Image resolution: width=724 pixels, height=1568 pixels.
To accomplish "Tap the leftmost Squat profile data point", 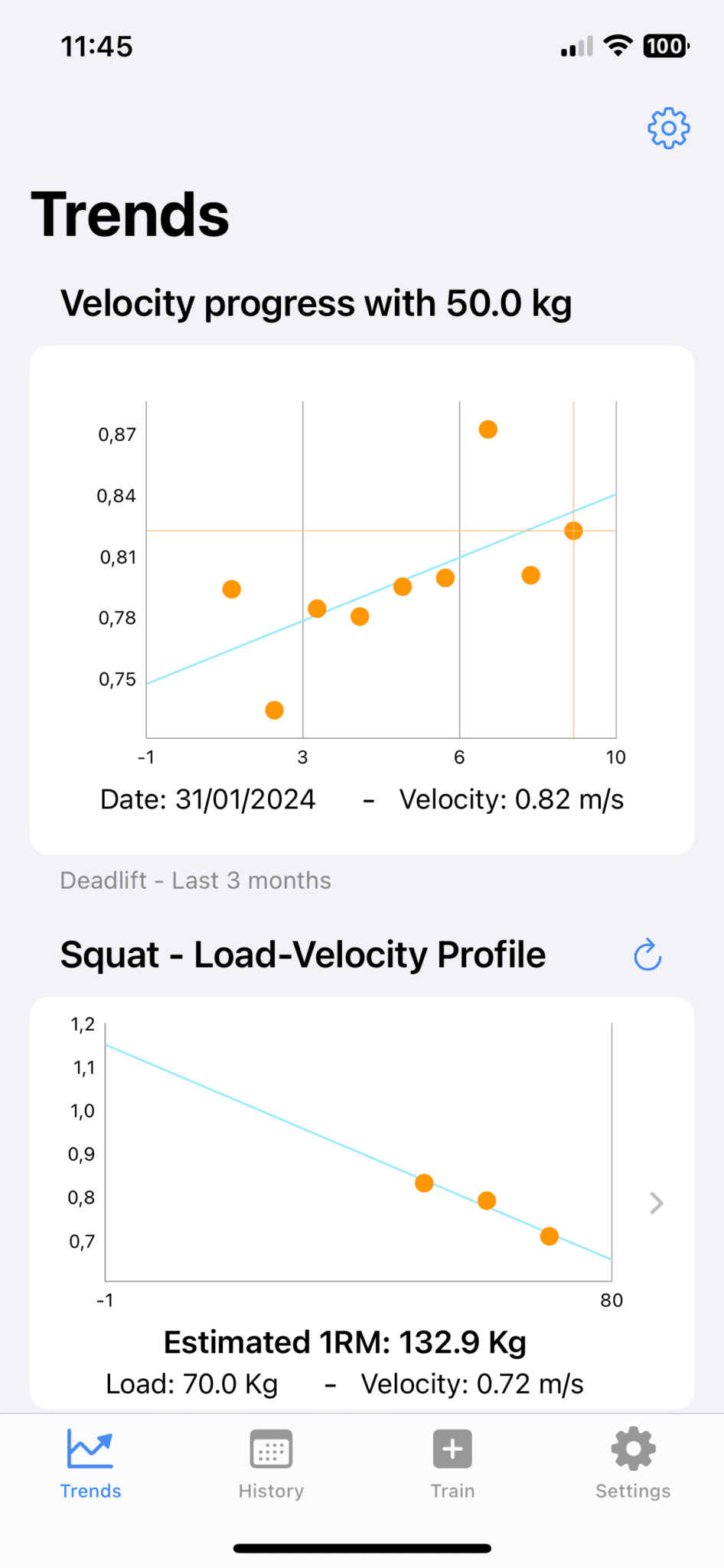I will click(x=425, y=1183).
